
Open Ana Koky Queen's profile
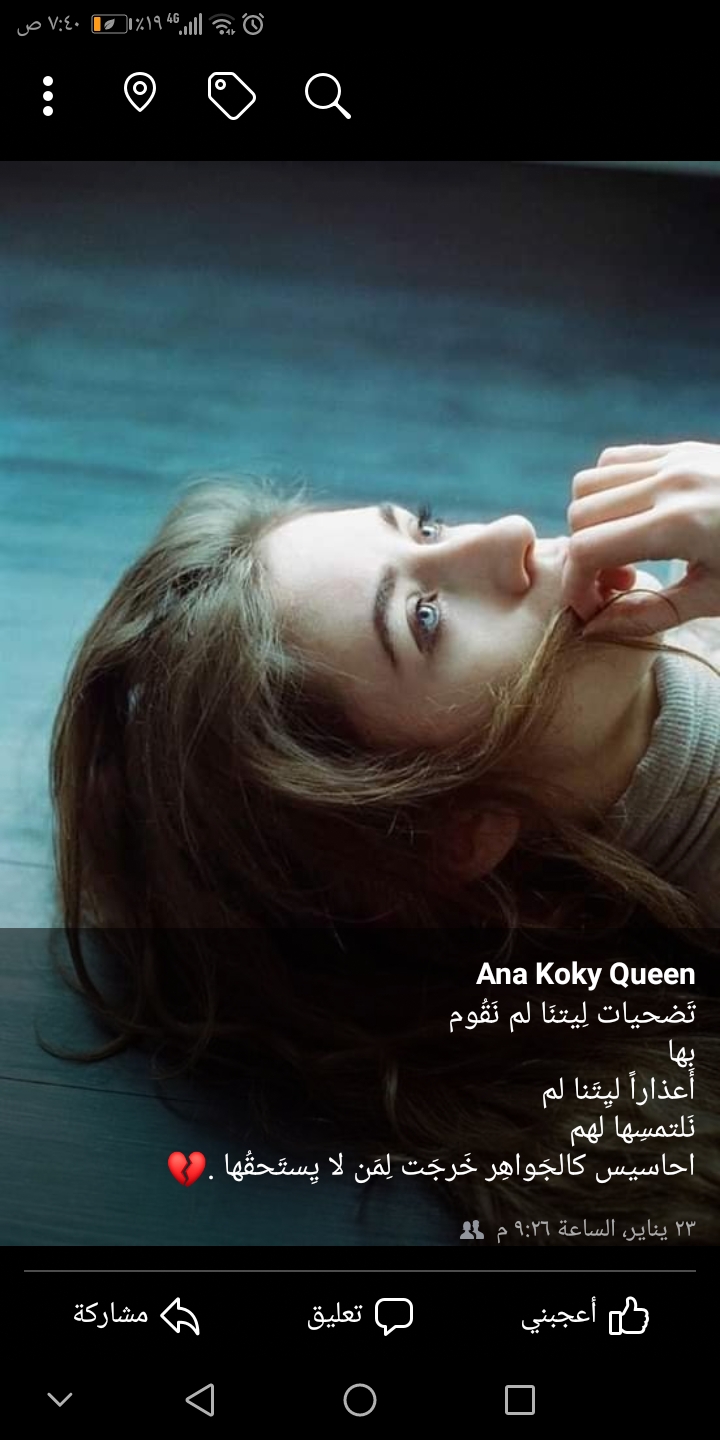(x=585, y=974)
